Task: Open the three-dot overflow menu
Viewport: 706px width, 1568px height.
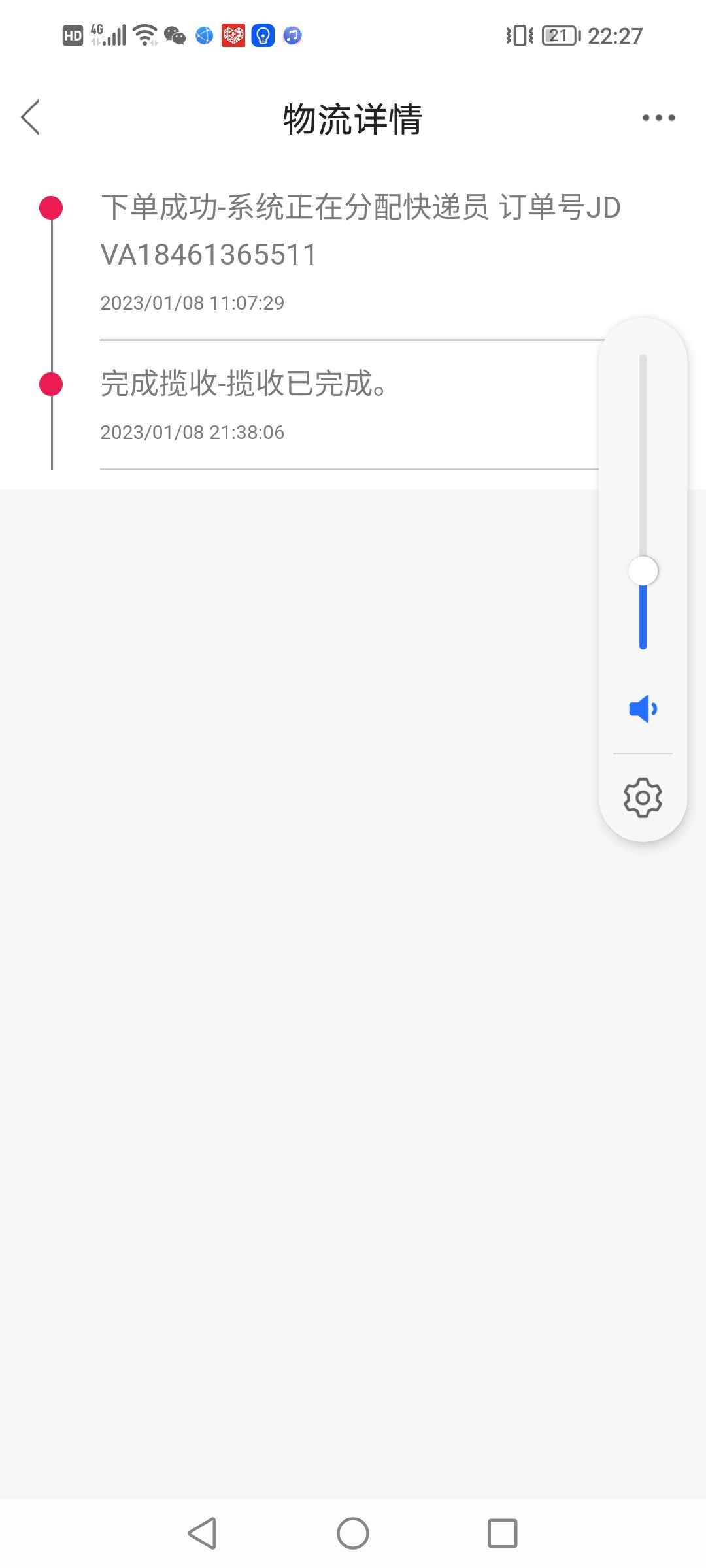Action: (658, 118)
